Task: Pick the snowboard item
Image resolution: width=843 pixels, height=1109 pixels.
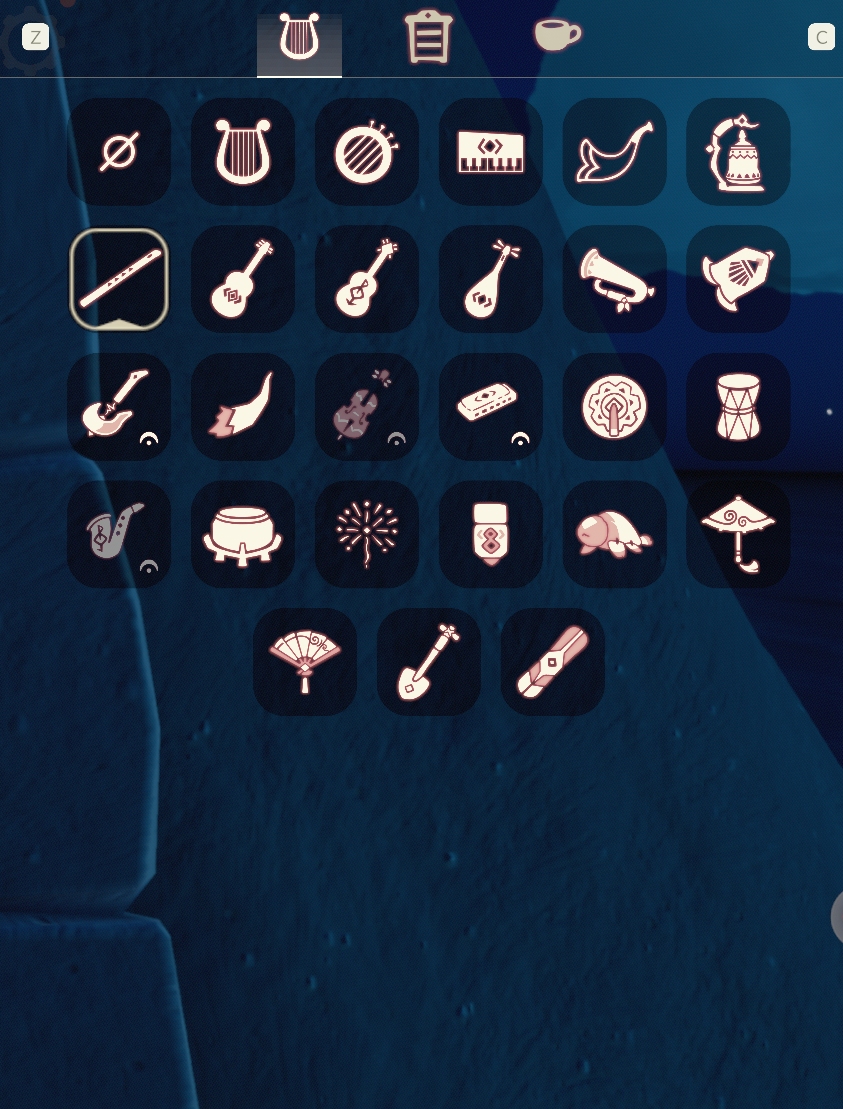Action: [553, 661]
